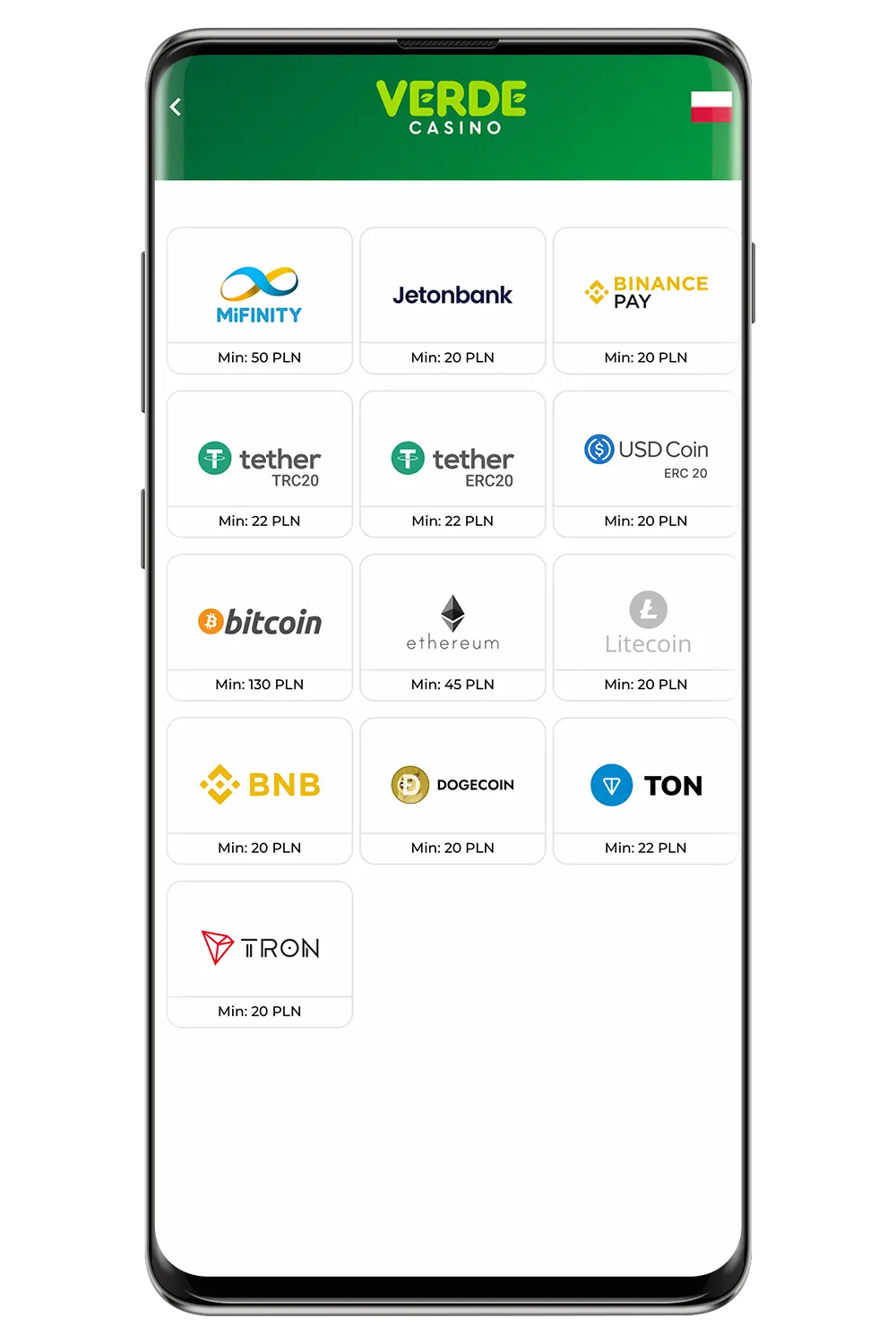Viewport: 896px width, 1344px height.
Task: Open the Polish flag language selector
Action: (x=711, y=107)
